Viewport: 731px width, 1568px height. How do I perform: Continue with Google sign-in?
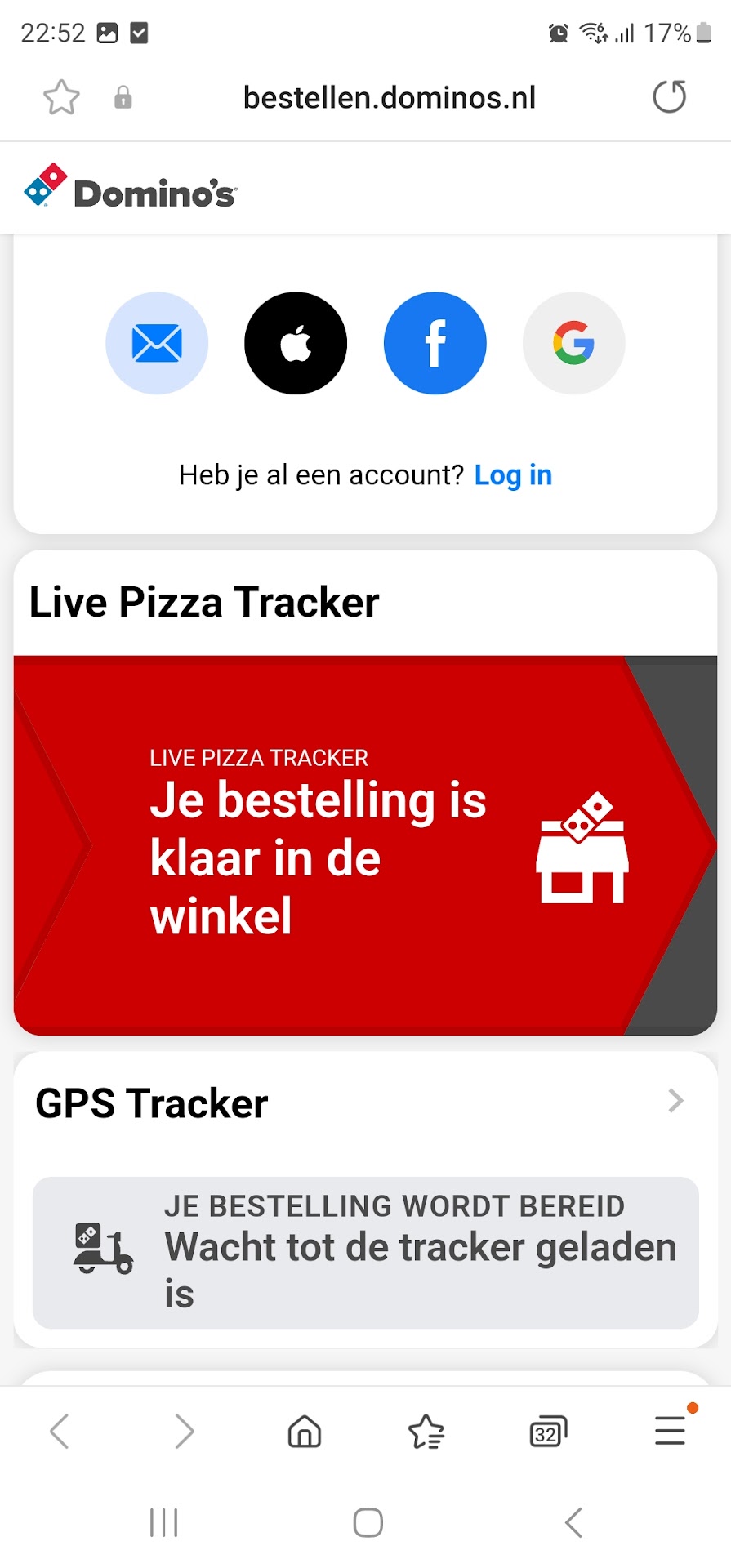[573, 343]
